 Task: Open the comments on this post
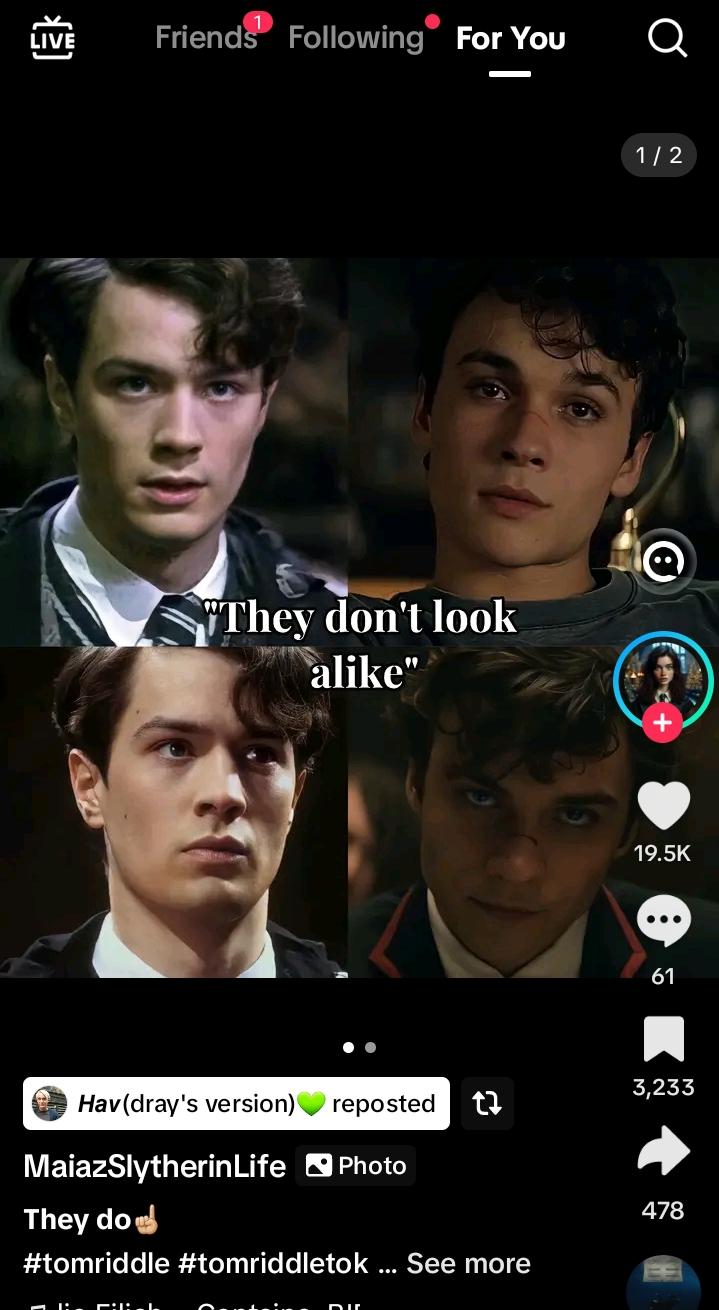(663, 922)
